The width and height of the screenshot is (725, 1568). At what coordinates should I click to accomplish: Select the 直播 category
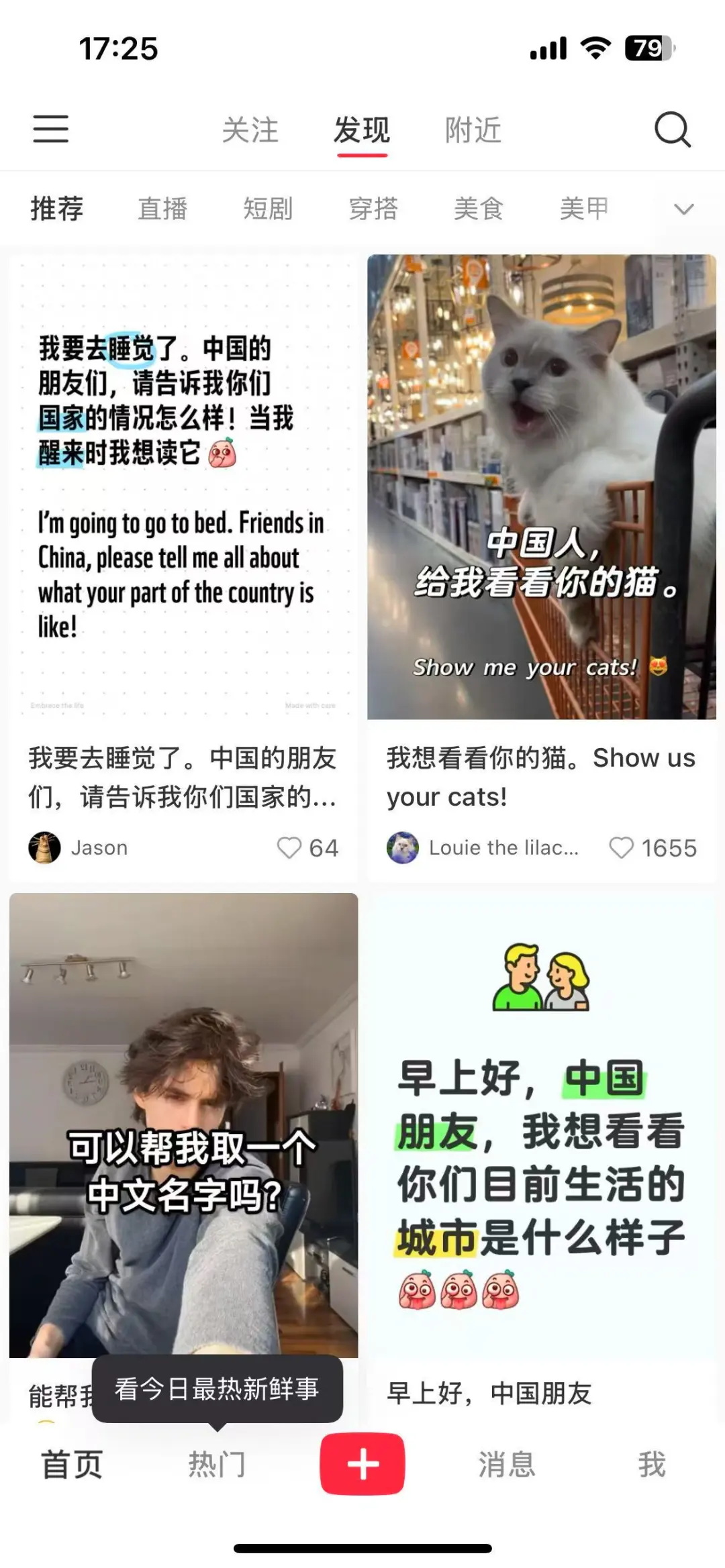[162, 209]
